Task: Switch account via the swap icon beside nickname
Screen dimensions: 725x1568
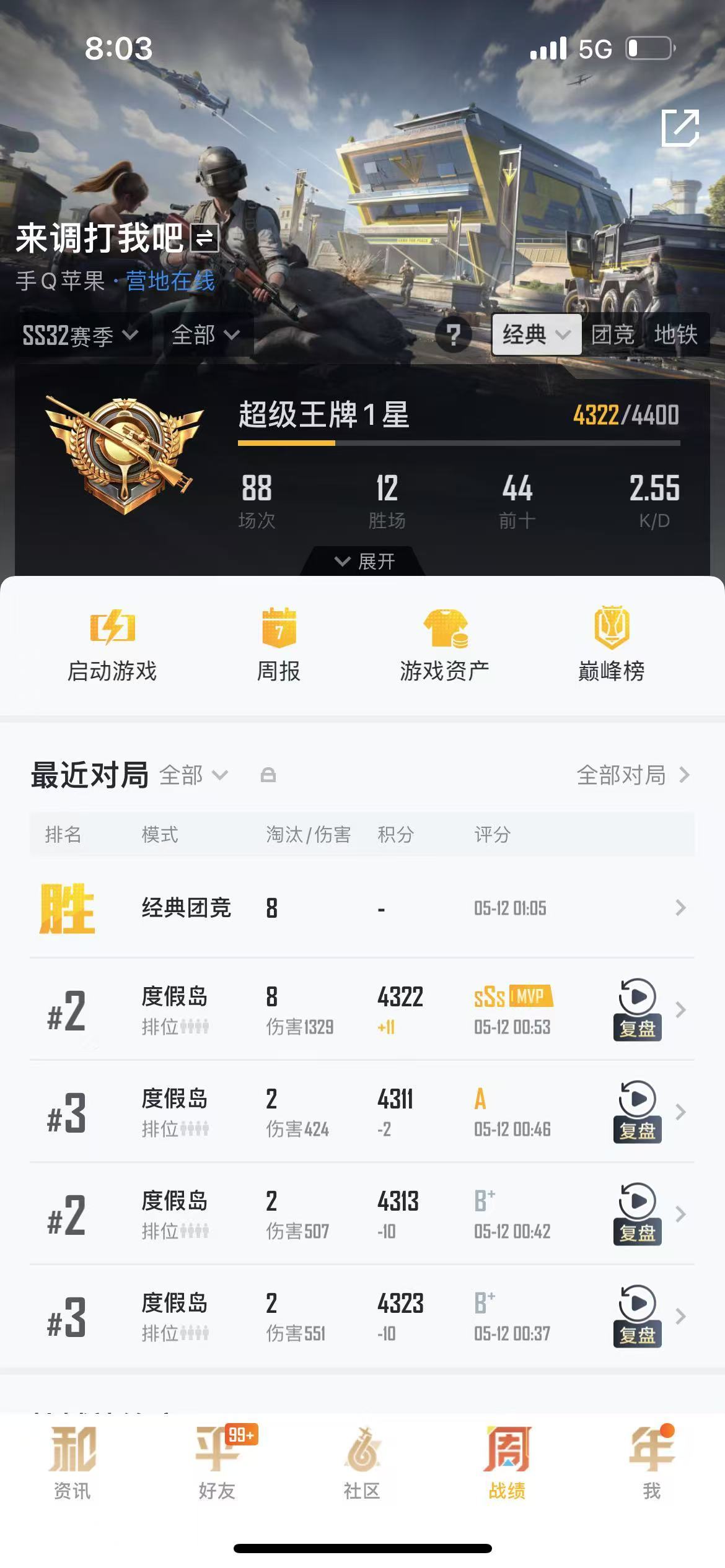Action: (x=204, y=238)
